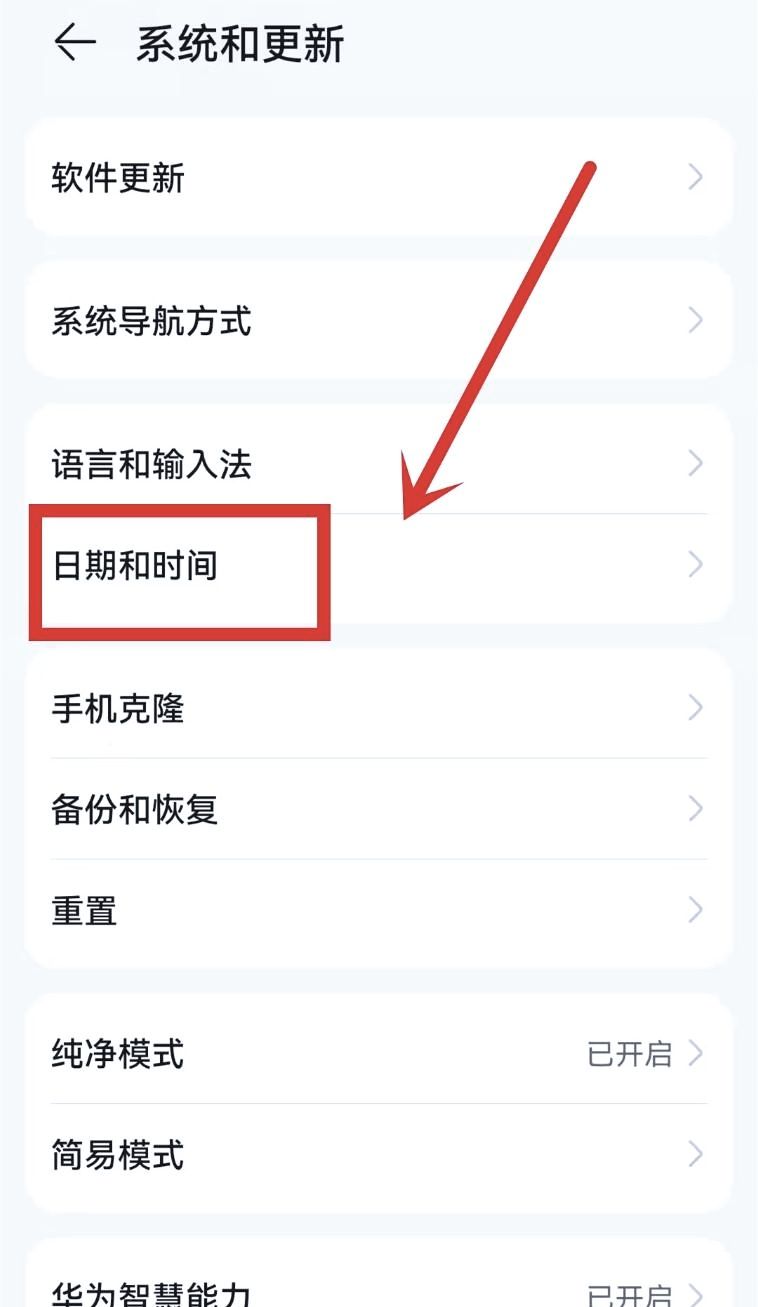The image size is (758, 1307).
Task: Tap the arrow beside 日期和时间
Action: [x=695, y=565]
